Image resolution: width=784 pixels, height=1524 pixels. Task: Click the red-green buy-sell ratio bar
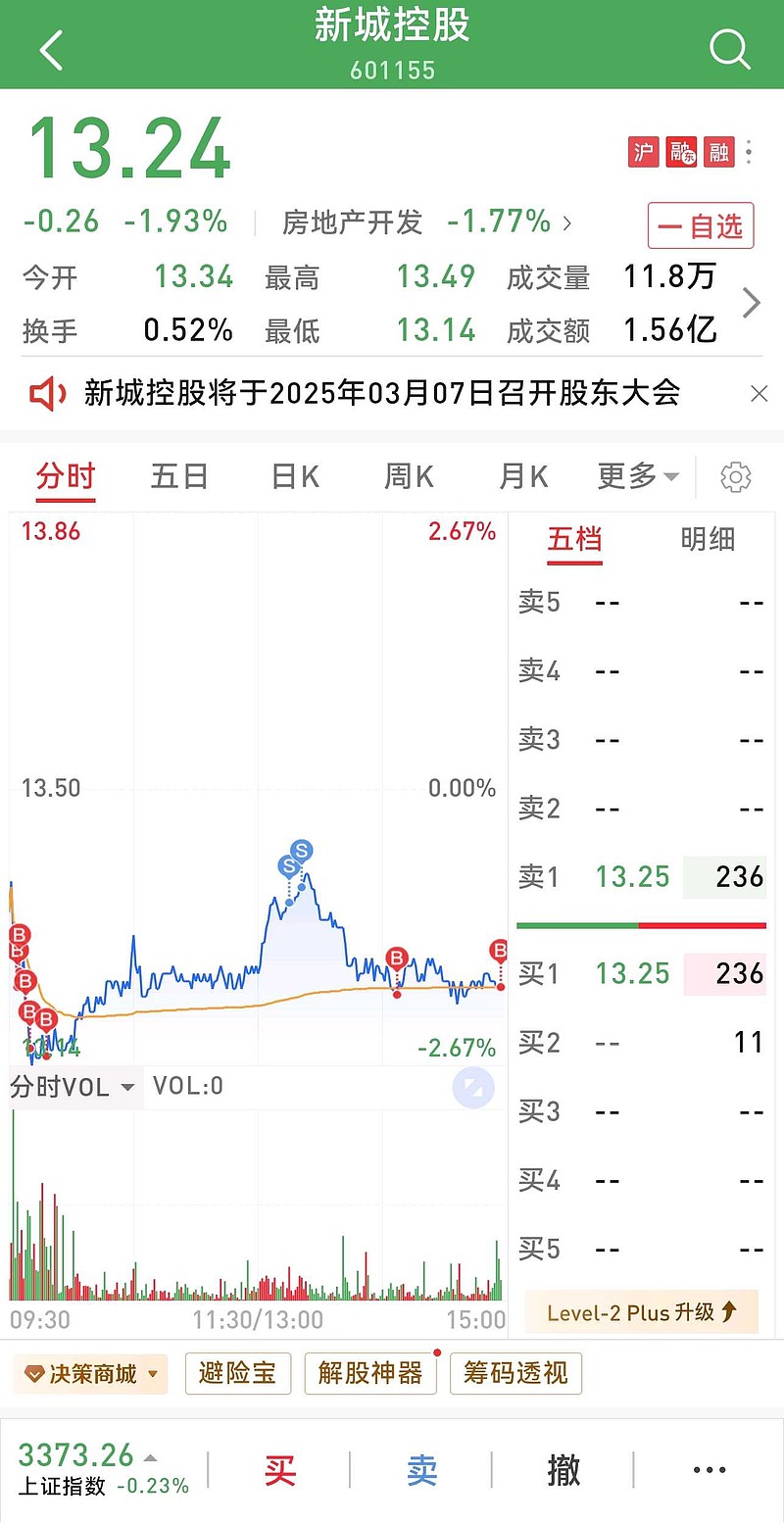coord(641,924)
